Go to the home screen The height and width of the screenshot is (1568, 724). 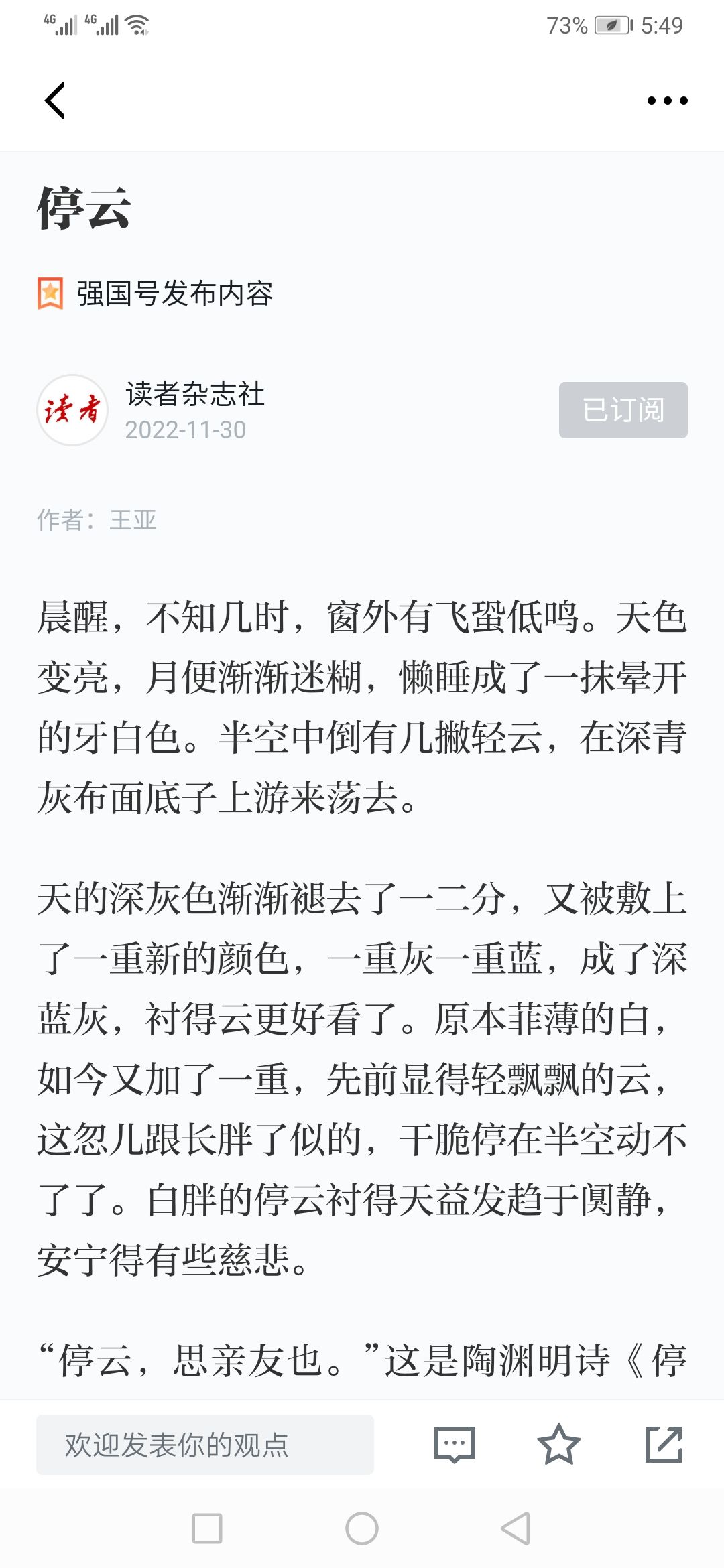(362, 1528)
